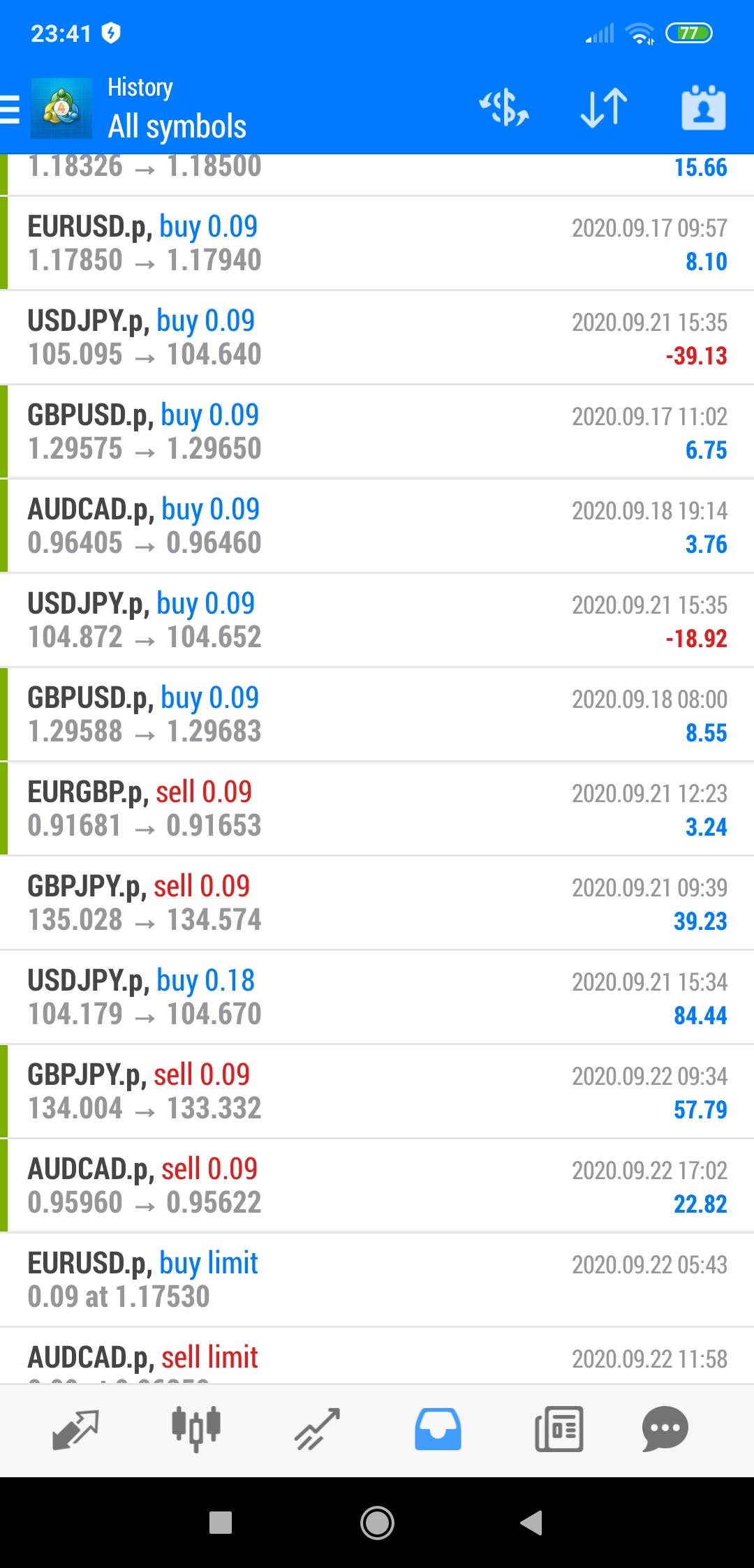Open the GBPJPY.p sell trade with profit 57.79
Image resolution: width=754 pixels, height=1568 pixels.
(x=377, y=1092)
